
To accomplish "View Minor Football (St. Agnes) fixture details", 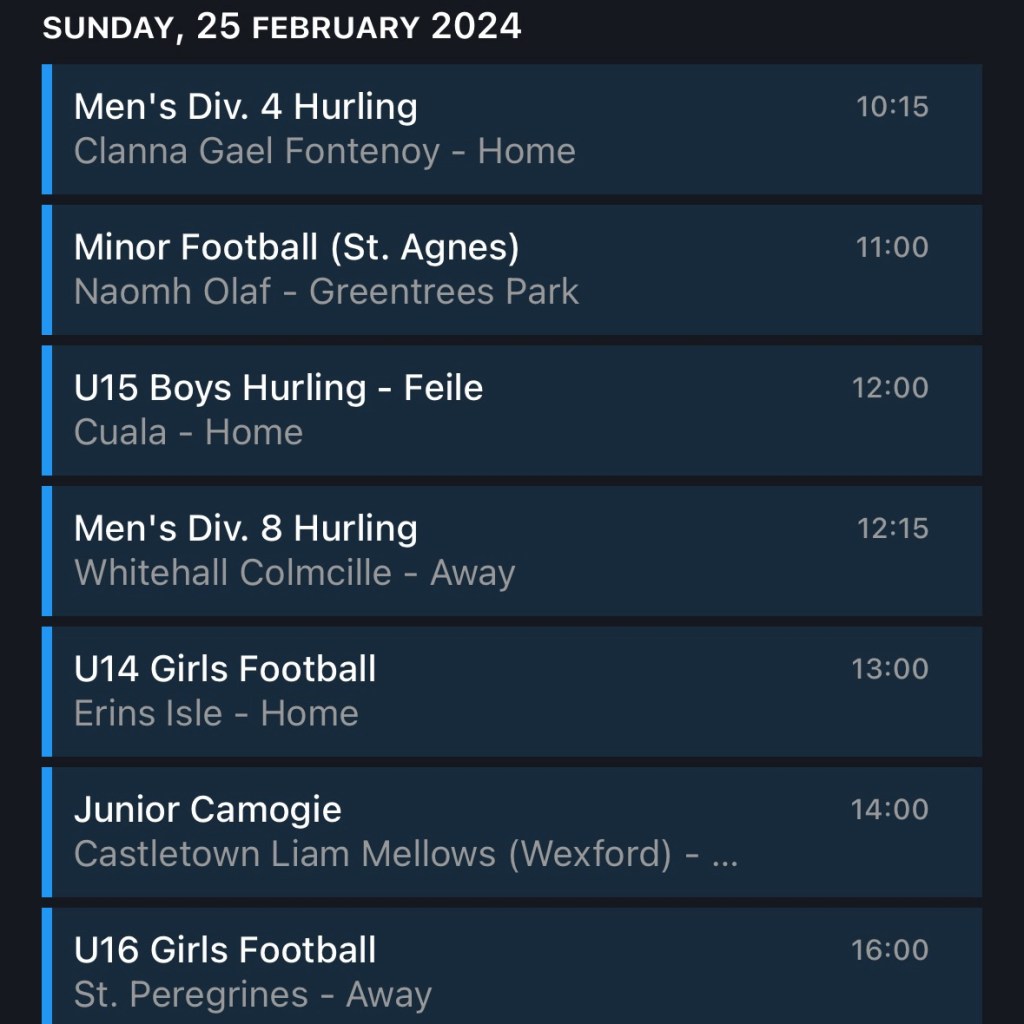I will [x=510, y=270].
